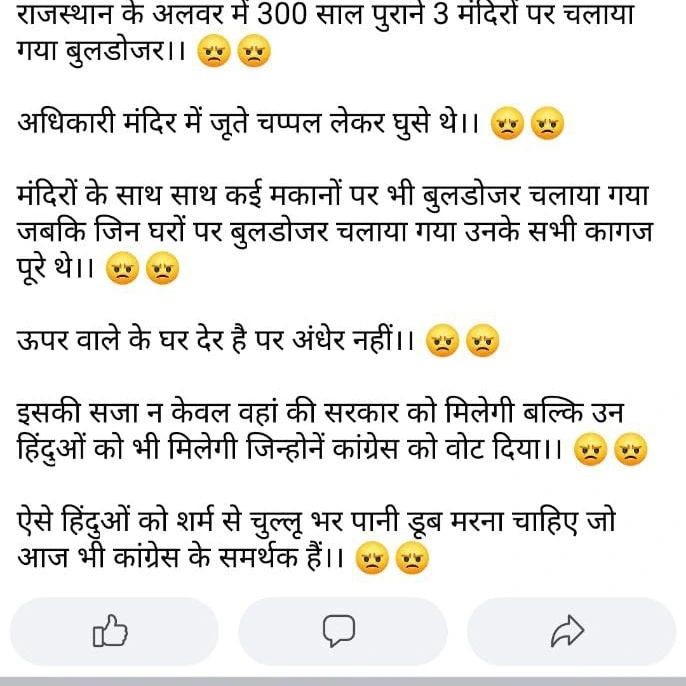
Task: Share this post
Action: (x=568, y=631)
